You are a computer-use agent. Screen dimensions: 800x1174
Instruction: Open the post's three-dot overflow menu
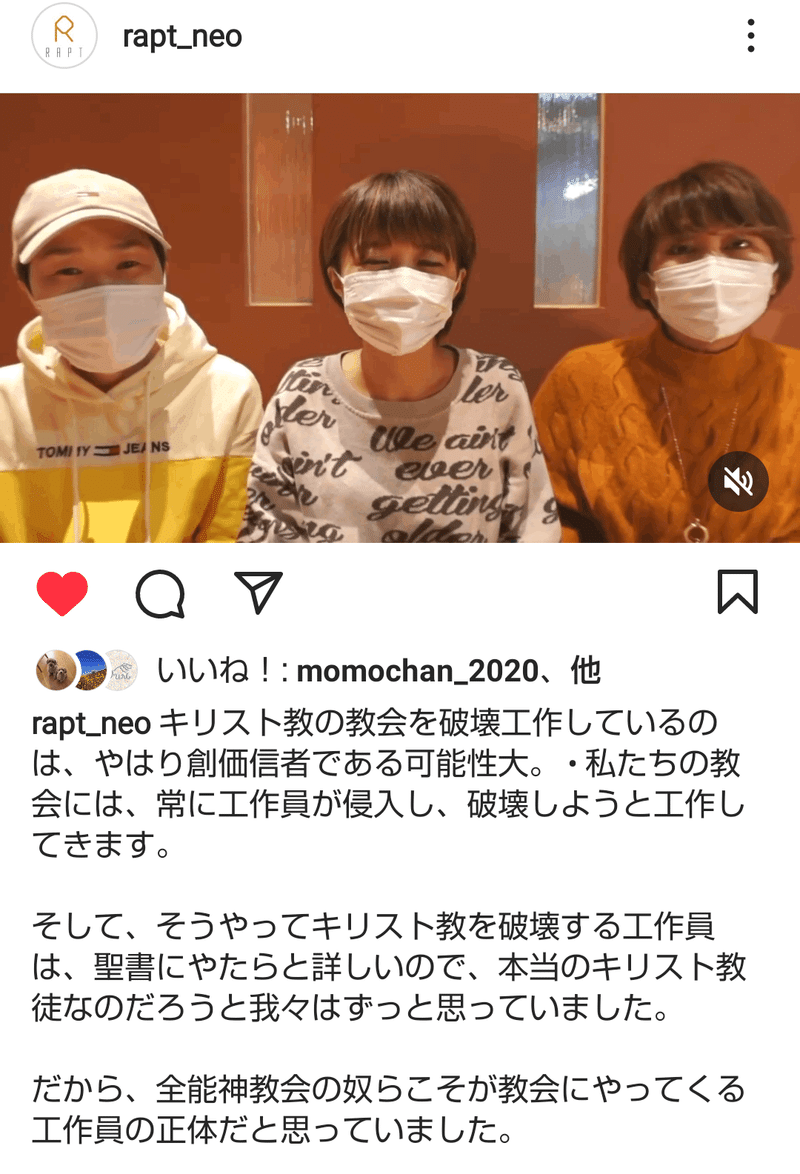tap(751, 37)
